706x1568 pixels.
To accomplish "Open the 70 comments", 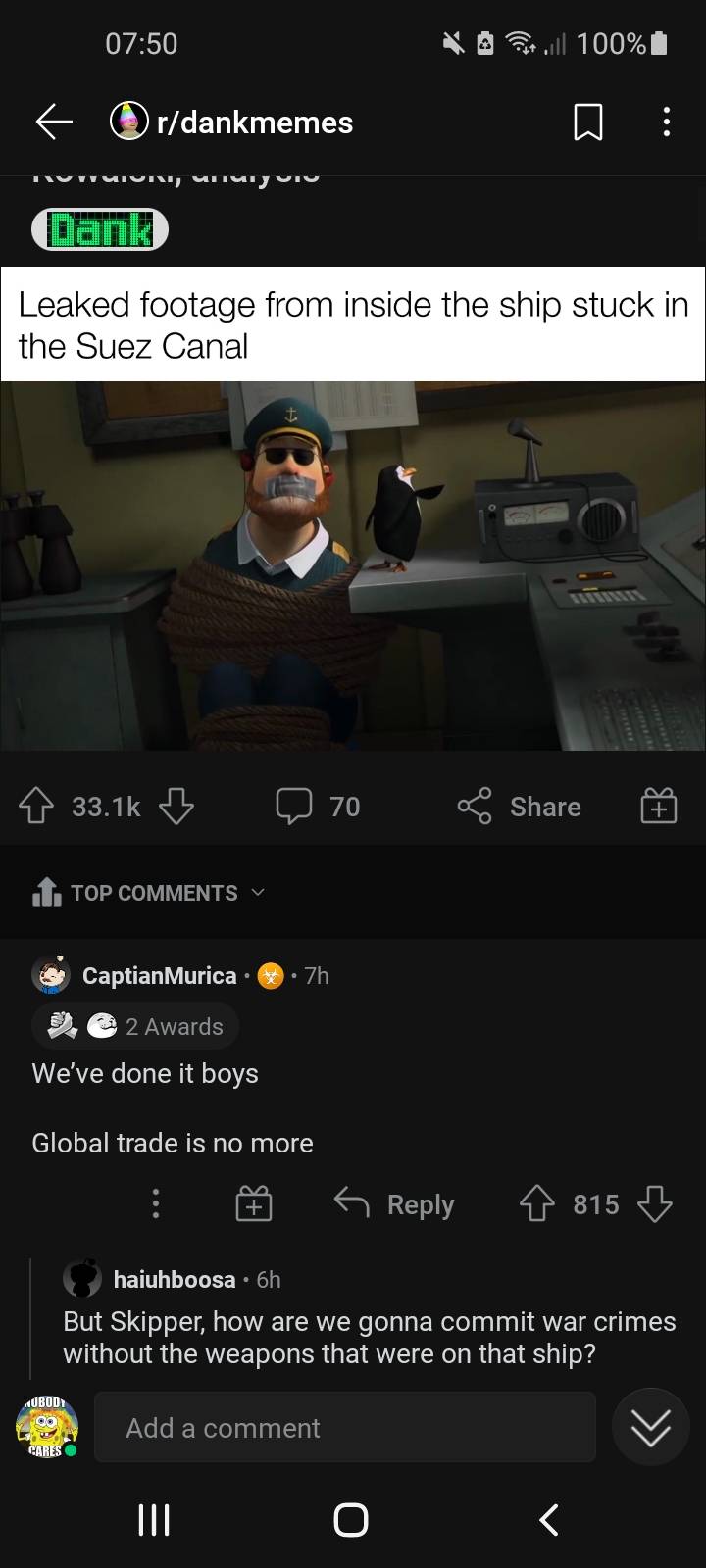I will tap(318, 807).
